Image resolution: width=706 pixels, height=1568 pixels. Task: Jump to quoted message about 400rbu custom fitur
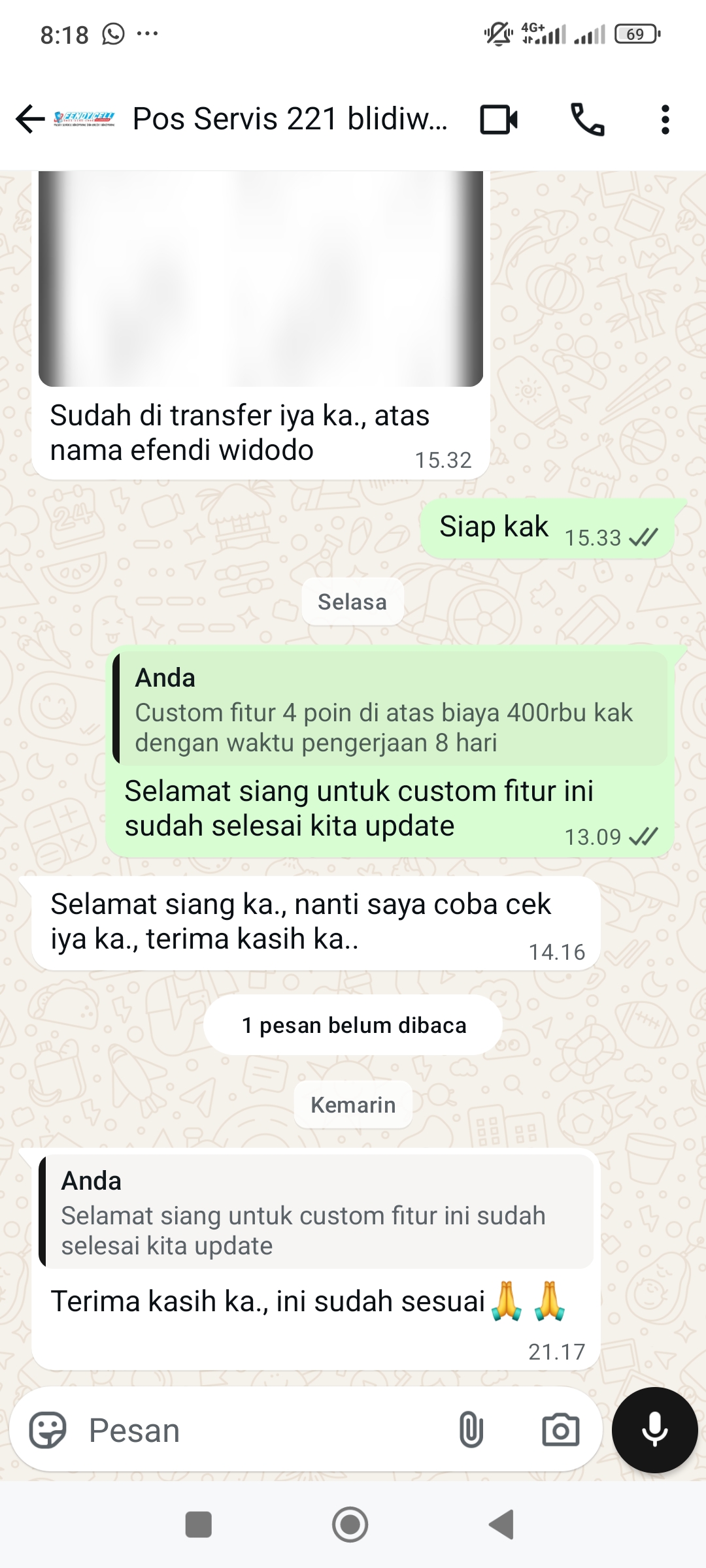click(390, 710)
